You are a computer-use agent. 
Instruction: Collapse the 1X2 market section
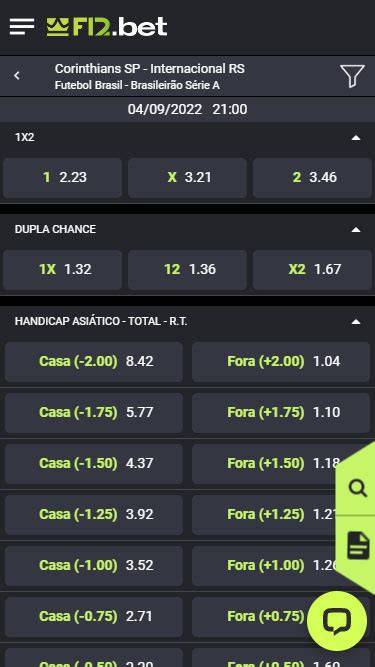pos(356,138)
